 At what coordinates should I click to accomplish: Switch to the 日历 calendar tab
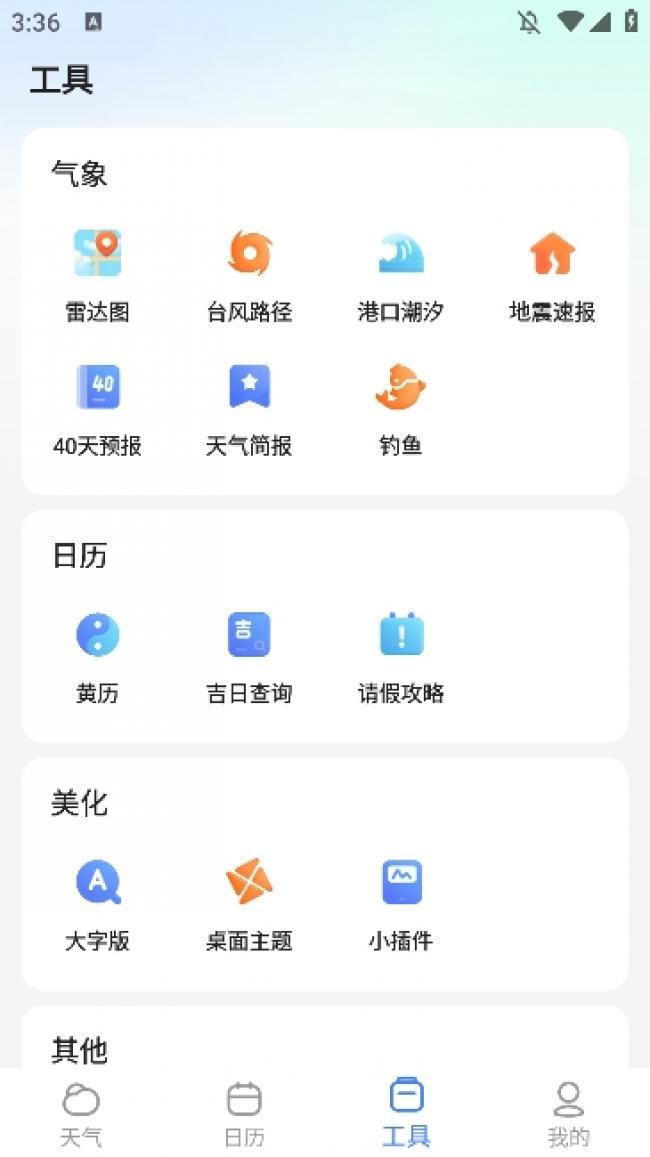[x=244, y=1112]
